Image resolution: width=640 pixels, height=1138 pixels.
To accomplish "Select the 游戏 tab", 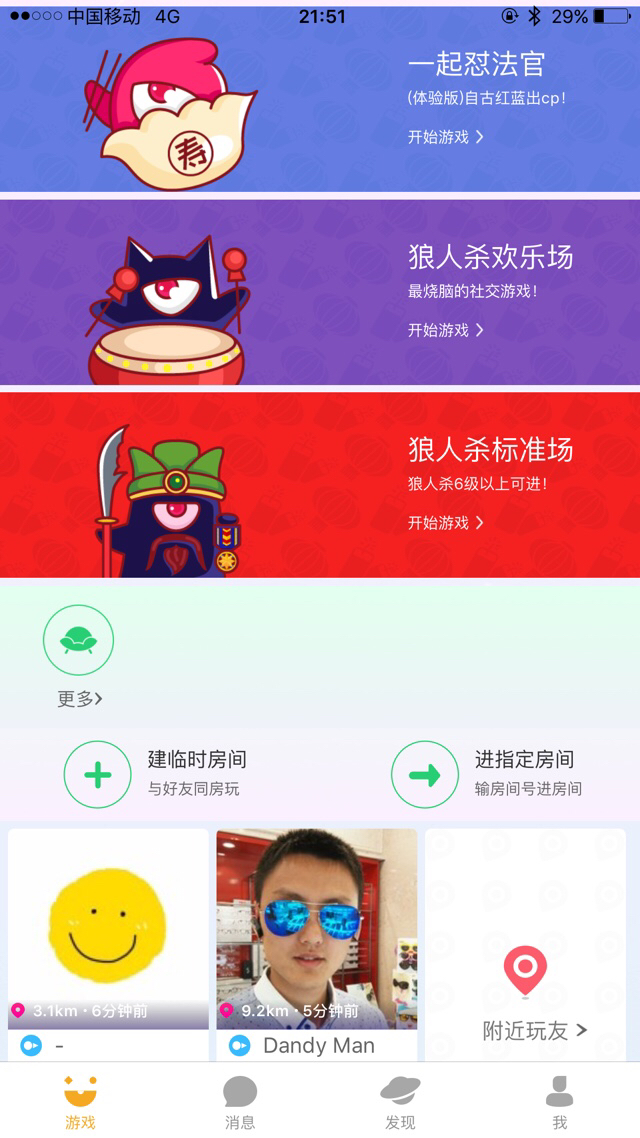I will [x=80, y=1102].
